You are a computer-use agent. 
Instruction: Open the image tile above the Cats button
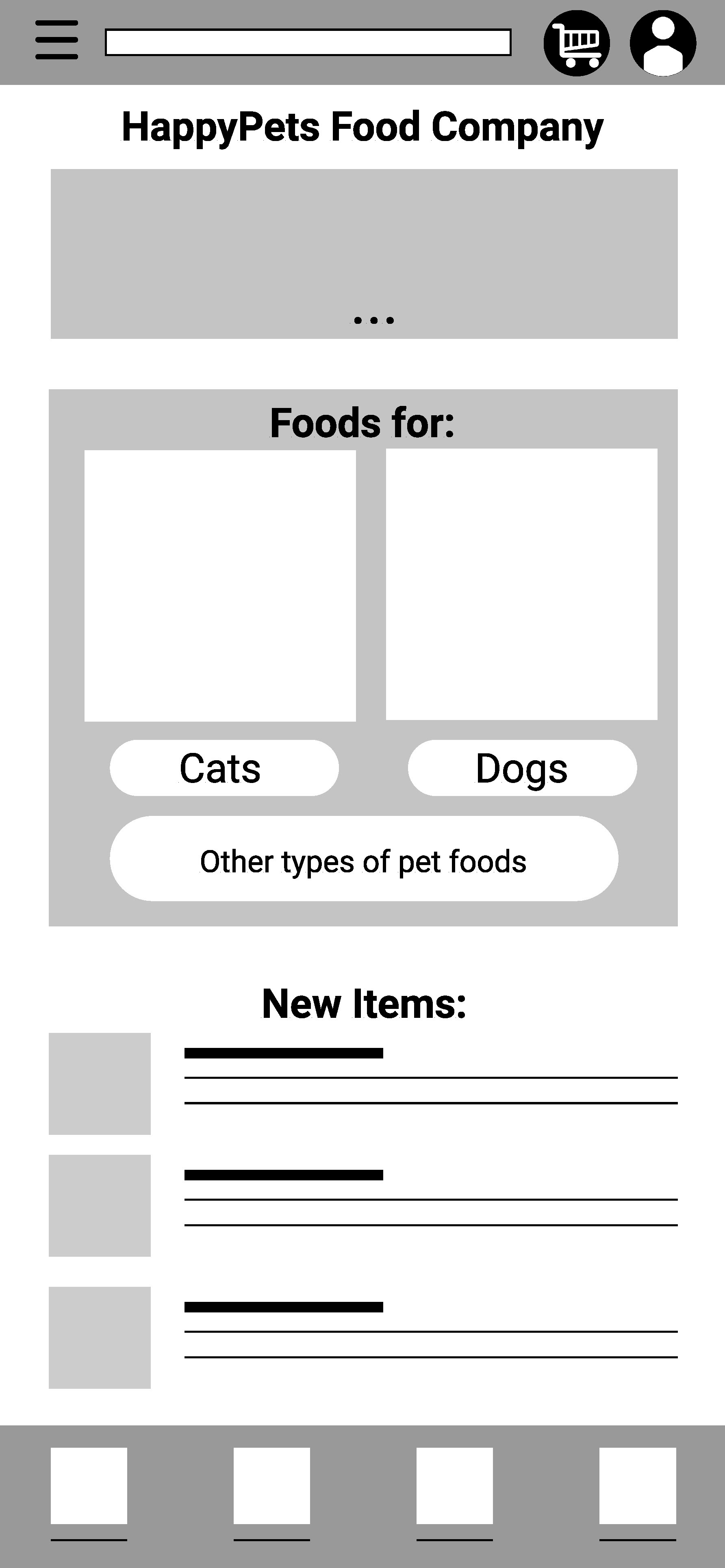pyautogui.click(x=220, y=586)
